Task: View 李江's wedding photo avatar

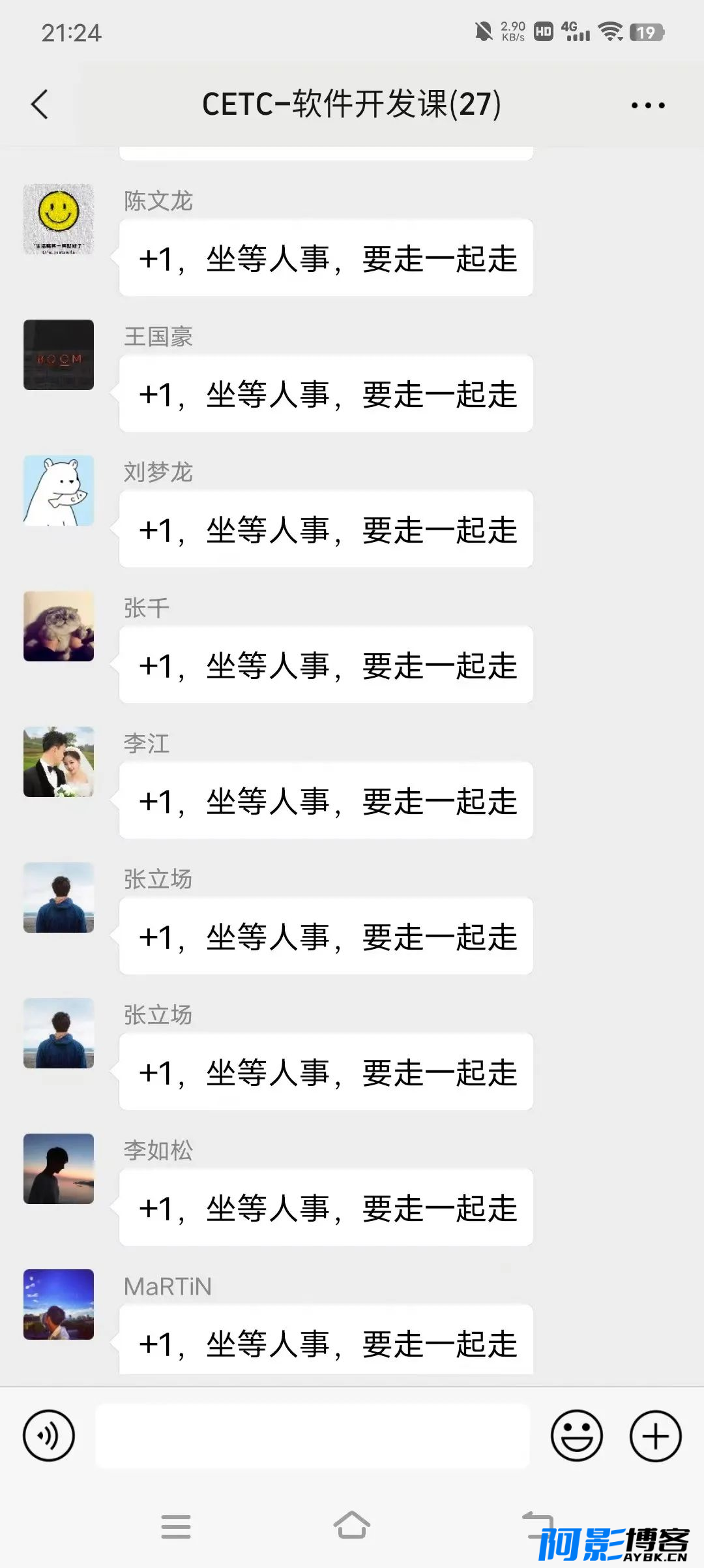Action: 59,762
